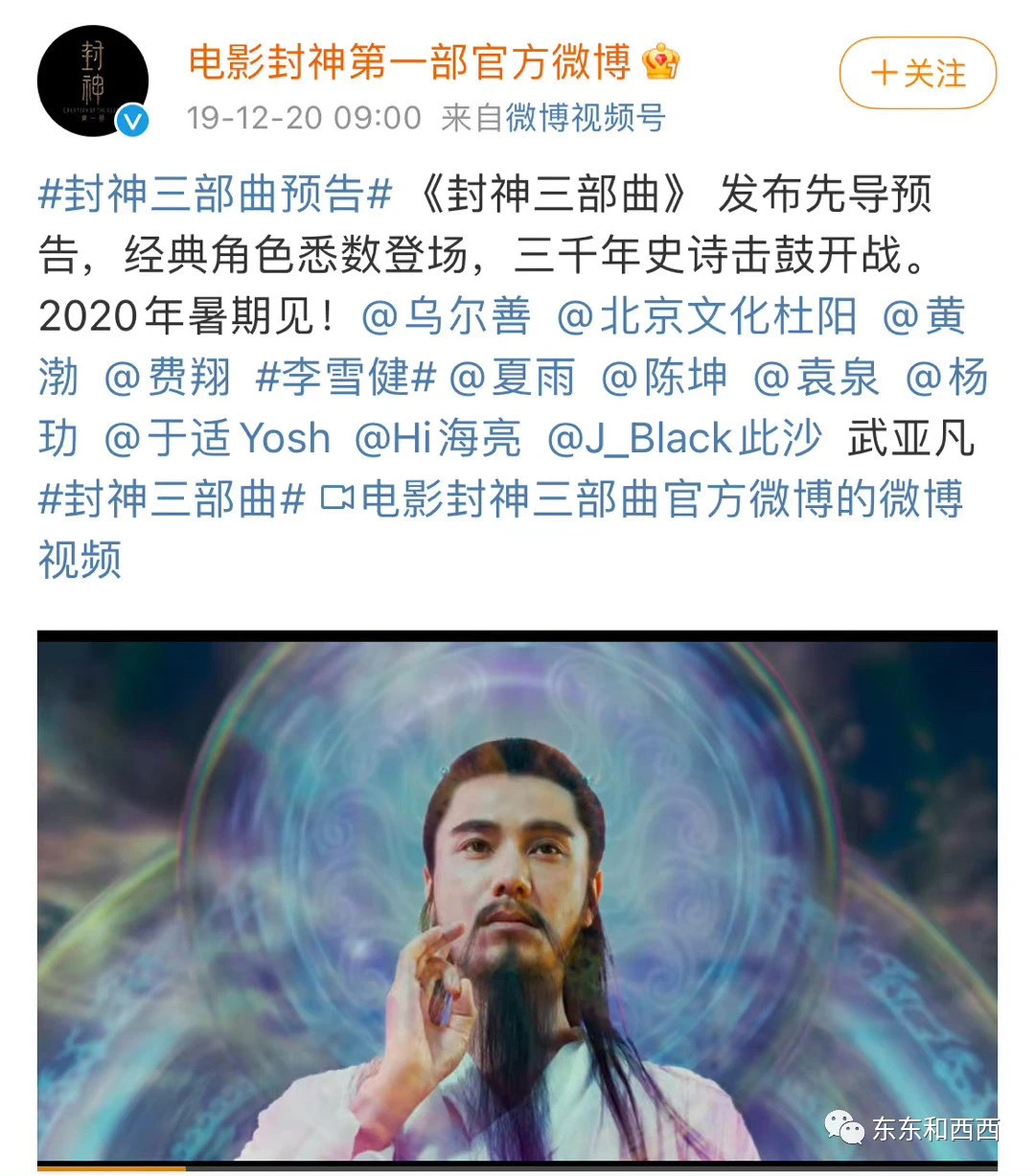Viewport: 1035px width, 1176px height.
Task: Open the 封神 profile avatar
Action: click(x=92, y=82)
